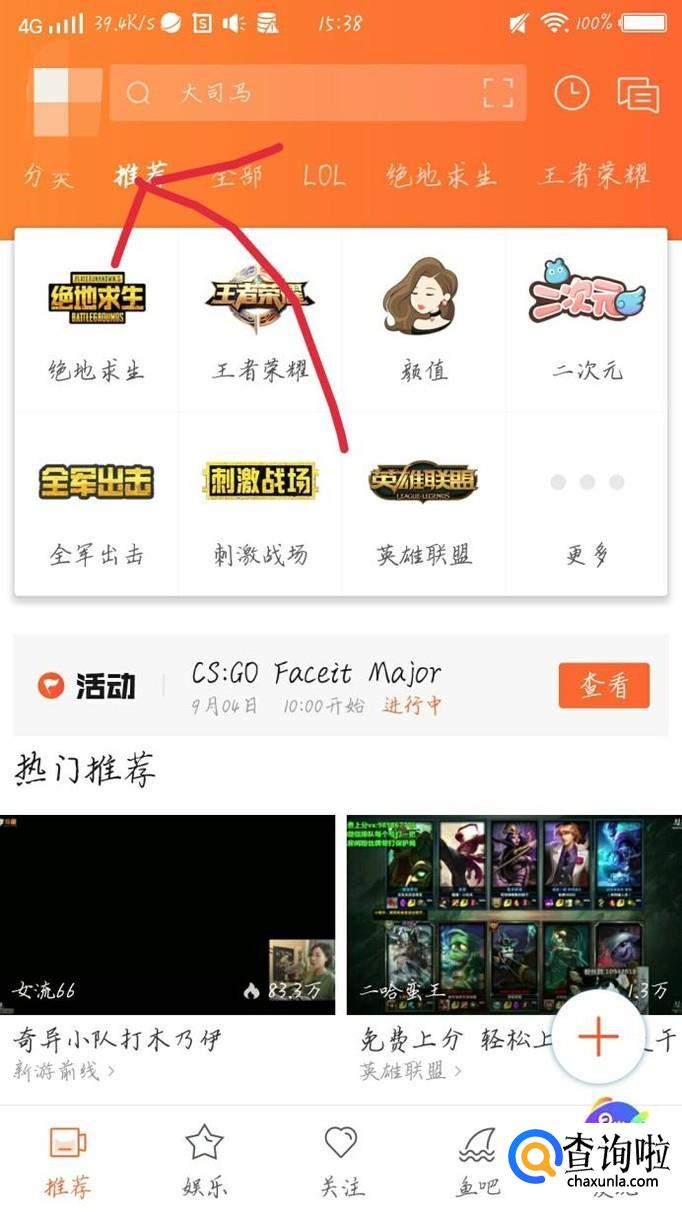Select the 刺激战场 category tile

coord(260,507)
